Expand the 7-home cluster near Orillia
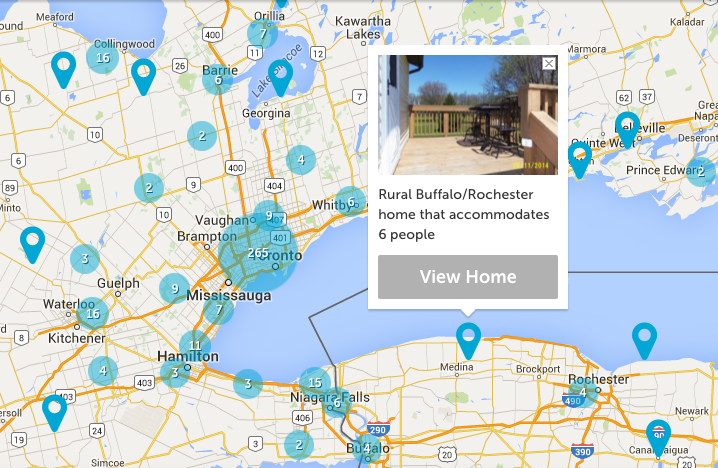Screen dimensions: 718x468 coord(263,33)
